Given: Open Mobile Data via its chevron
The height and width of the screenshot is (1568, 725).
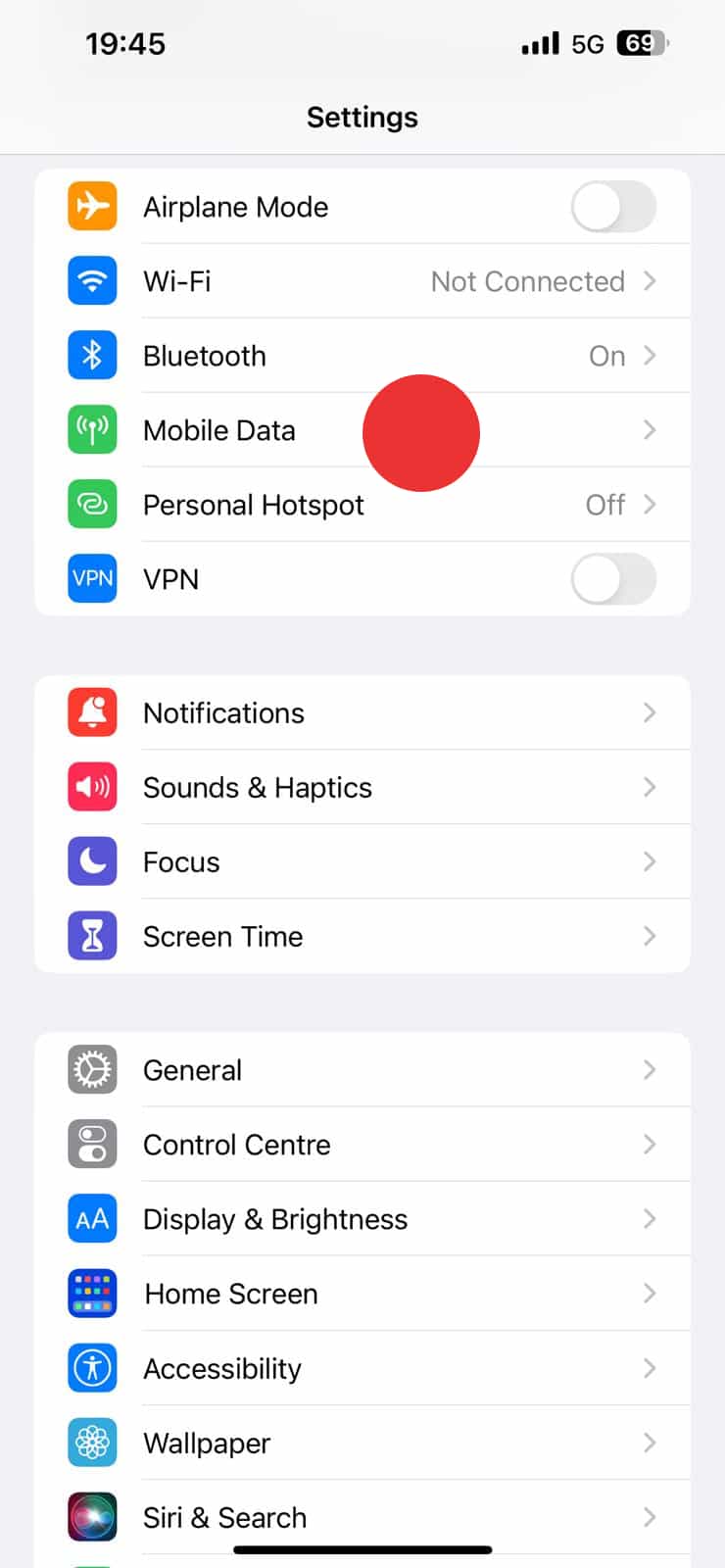Looking at the screenshot, I should click(651, 429).
